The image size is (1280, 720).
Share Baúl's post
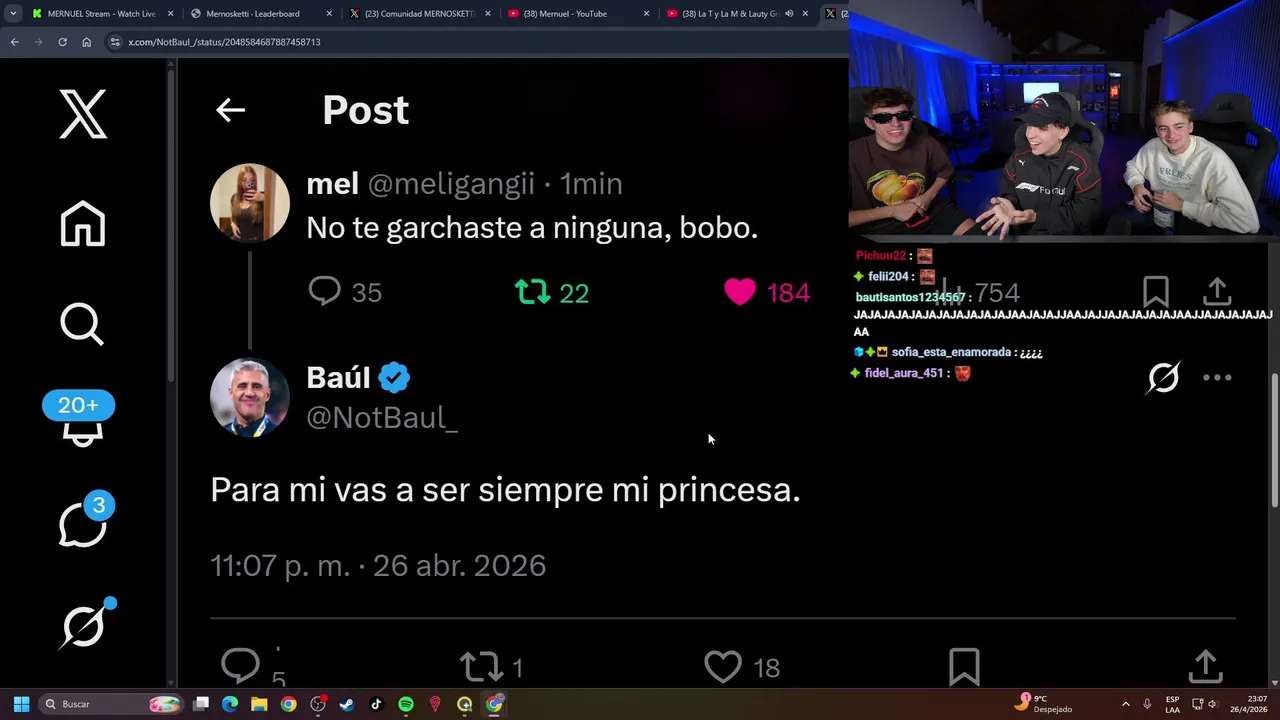1205,666
